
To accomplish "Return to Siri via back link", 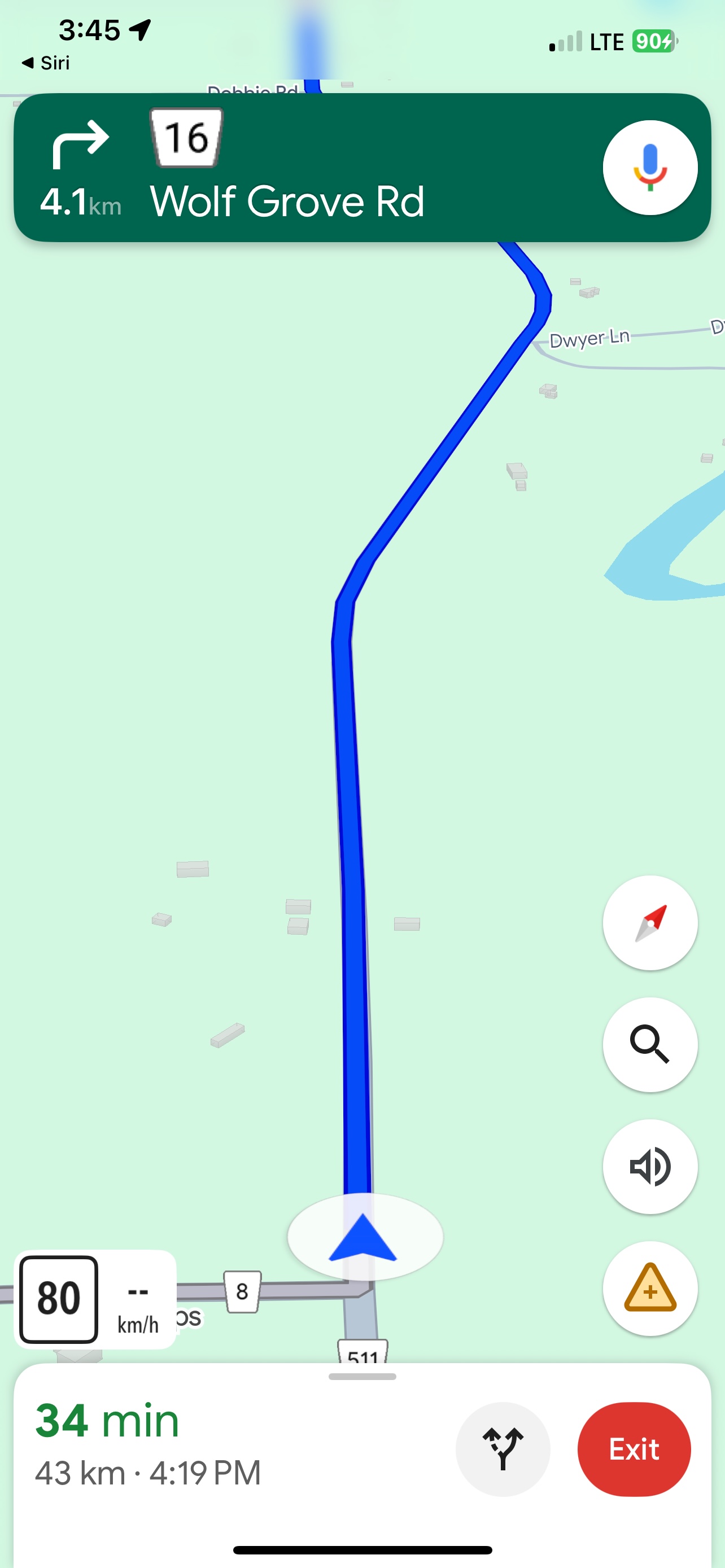I will click(x=46, y=63).
